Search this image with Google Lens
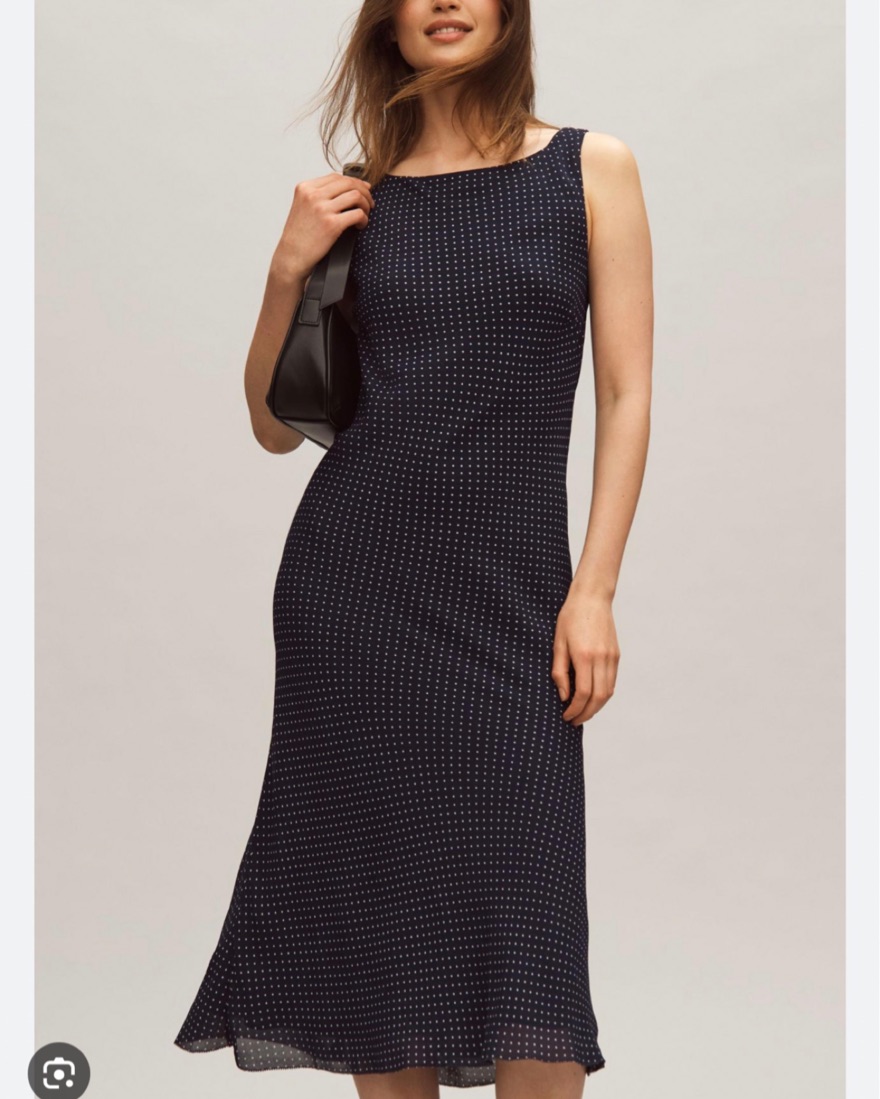Image resolution: width=880 pixels, height=1099 pixels. click(58, 1072)
